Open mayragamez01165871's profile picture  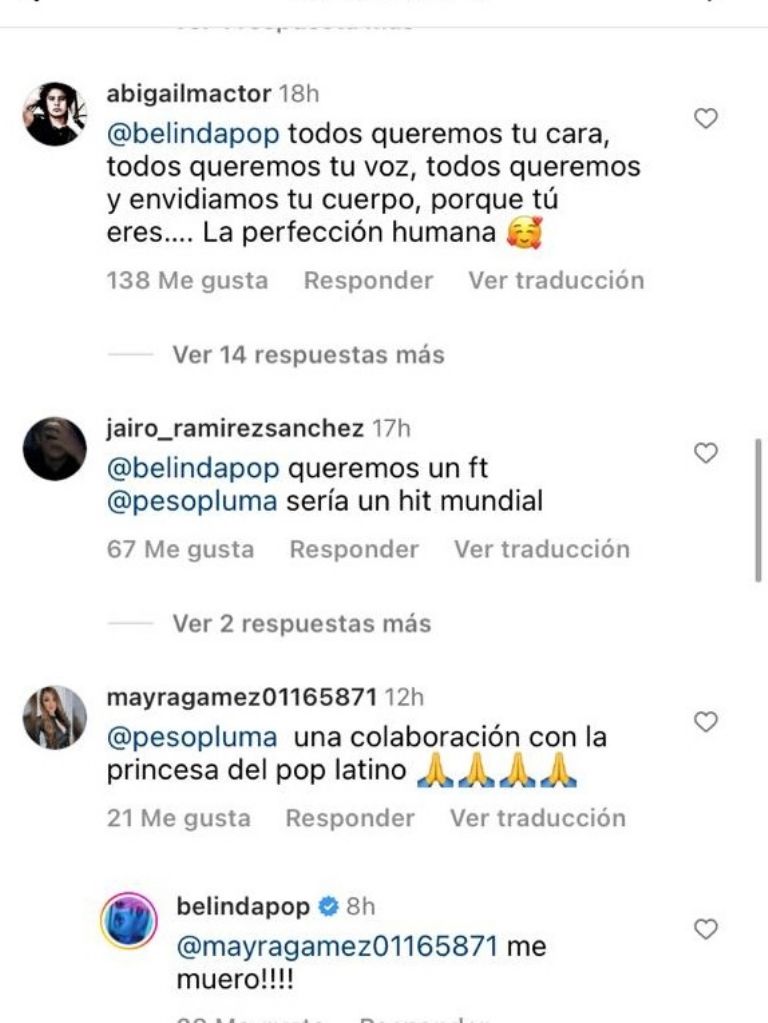54,717
